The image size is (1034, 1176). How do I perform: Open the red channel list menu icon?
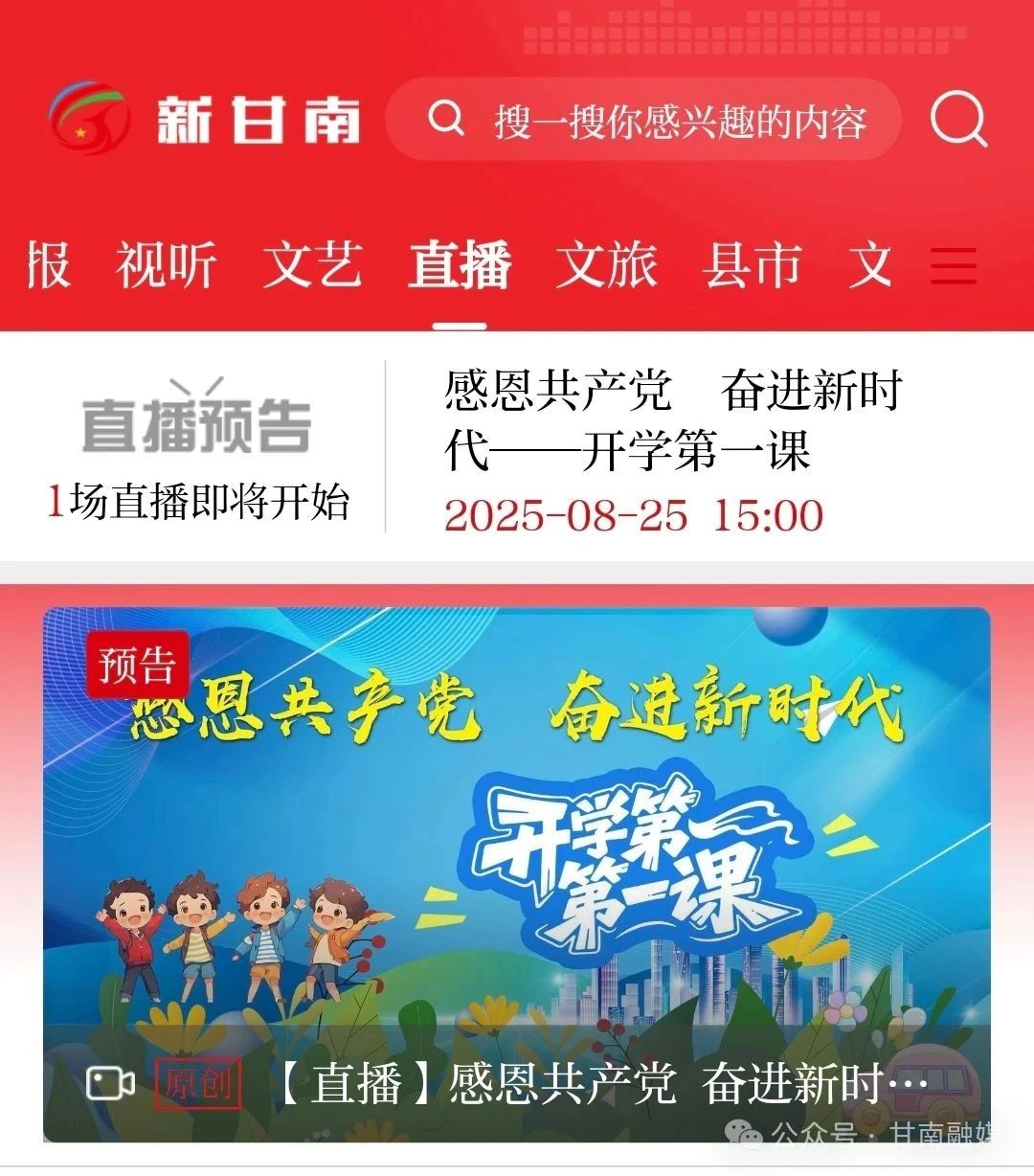click(x=954, y=265)
